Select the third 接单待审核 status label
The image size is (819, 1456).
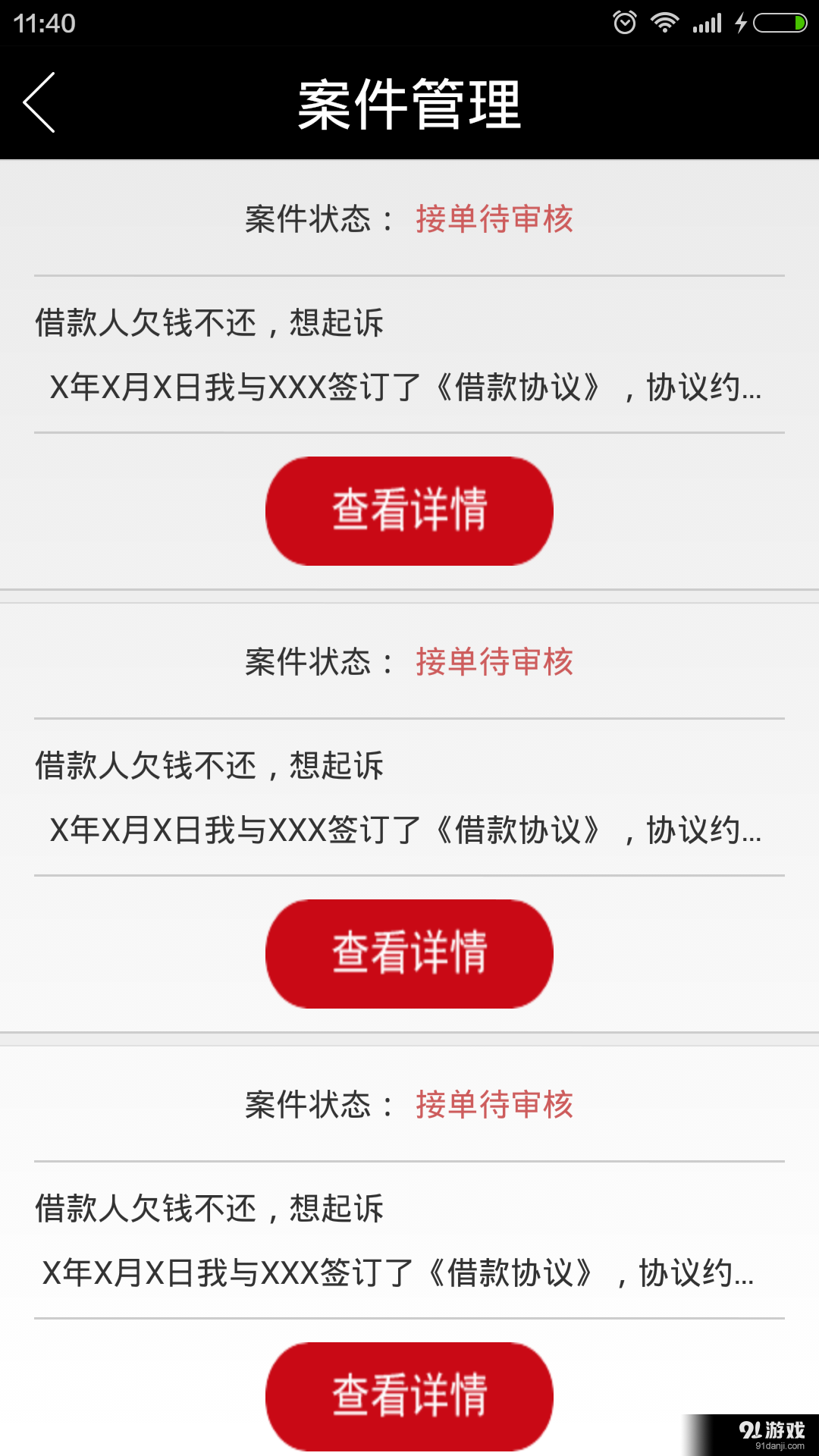pyautogui.click(x=494, y=1106)
